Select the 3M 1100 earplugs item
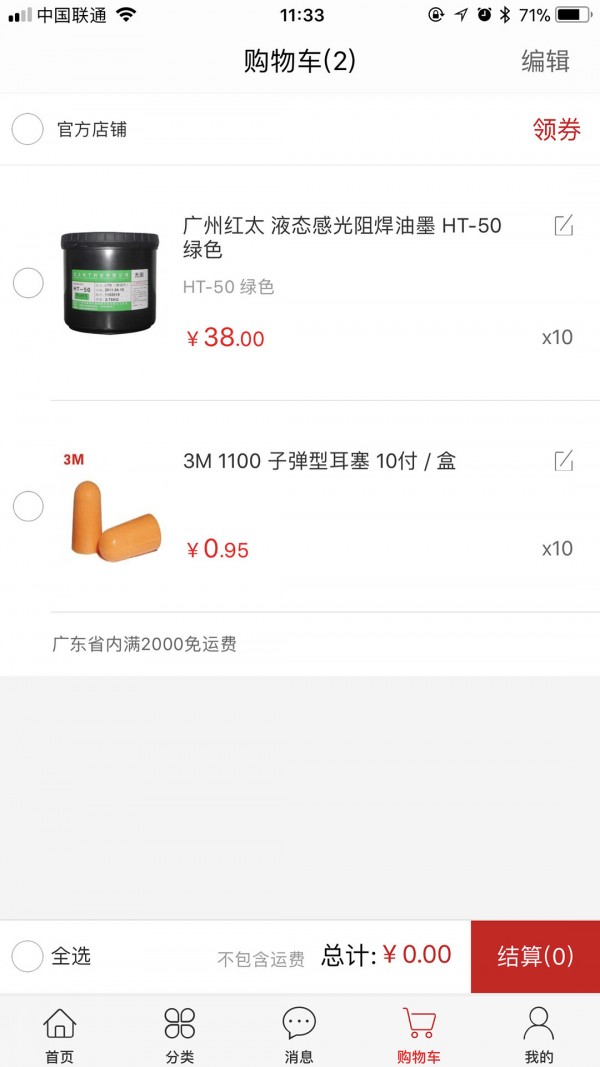 tap(28, 506)
